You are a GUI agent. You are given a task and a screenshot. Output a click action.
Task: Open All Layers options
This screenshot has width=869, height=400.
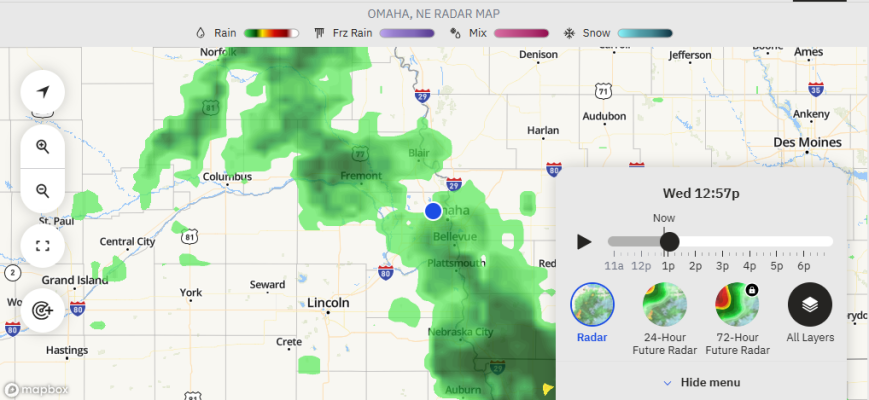[810, 305]
